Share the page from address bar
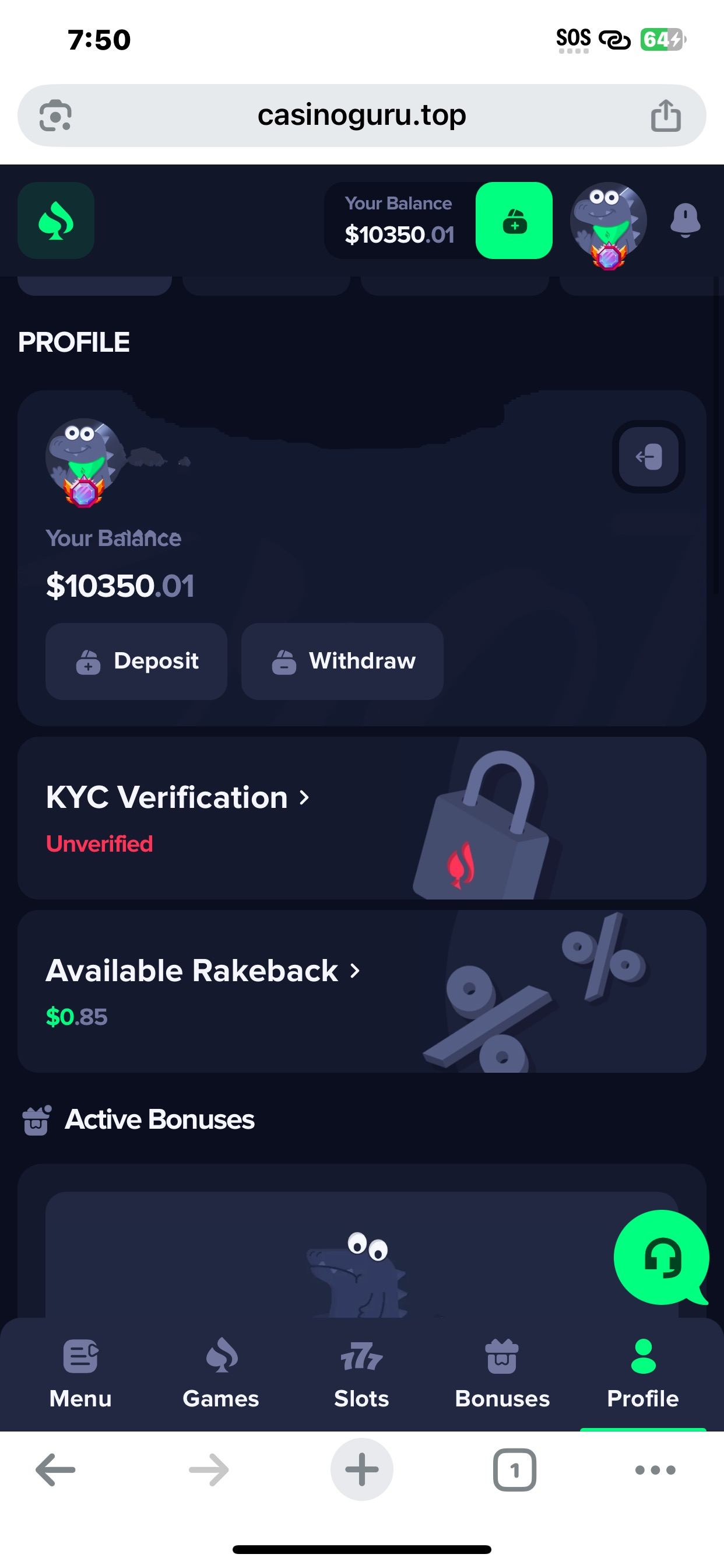Screen dimensions: 724x1568 tap(666, 115)
